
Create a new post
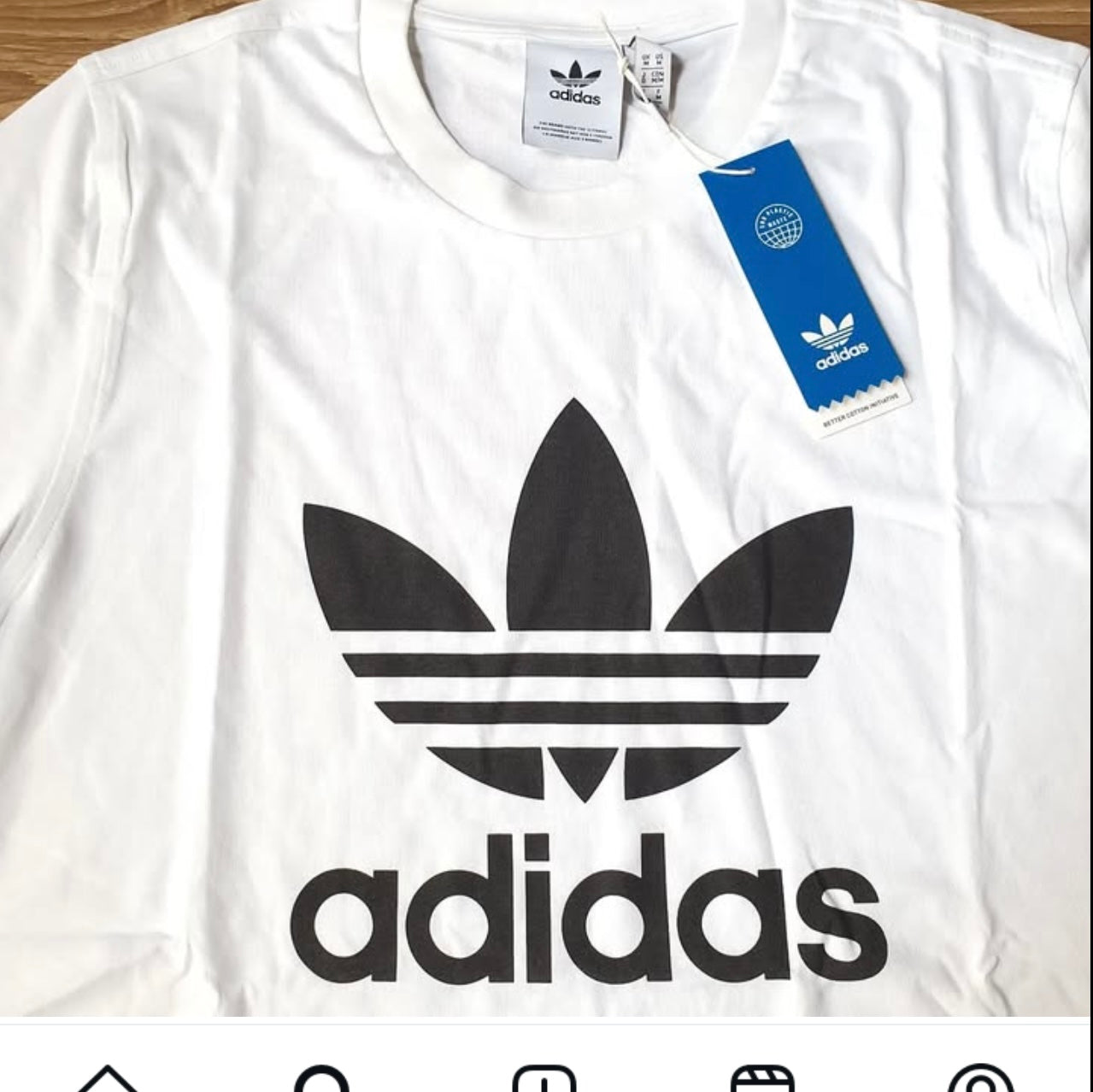tap(544, 1078)
